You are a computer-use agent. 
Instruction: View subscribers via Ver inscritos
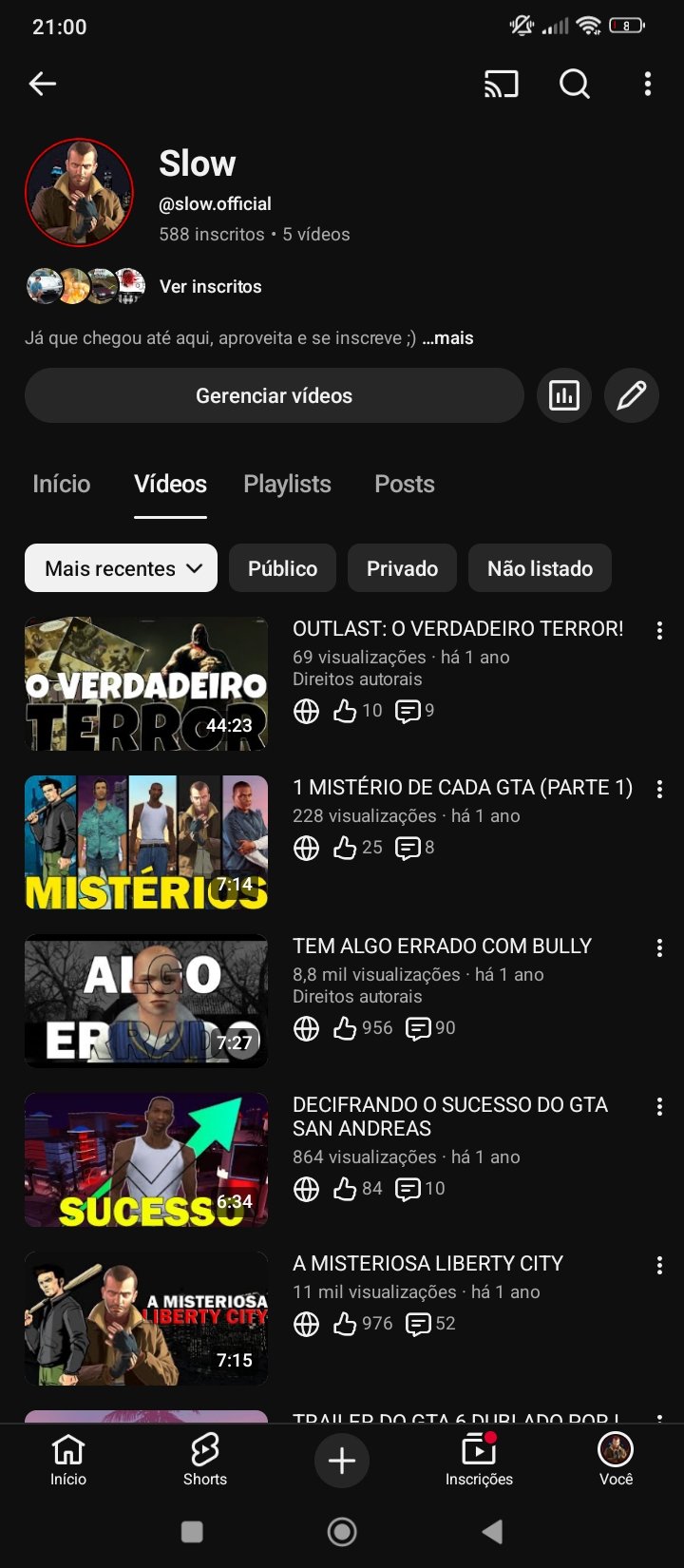tap(210, 286)
